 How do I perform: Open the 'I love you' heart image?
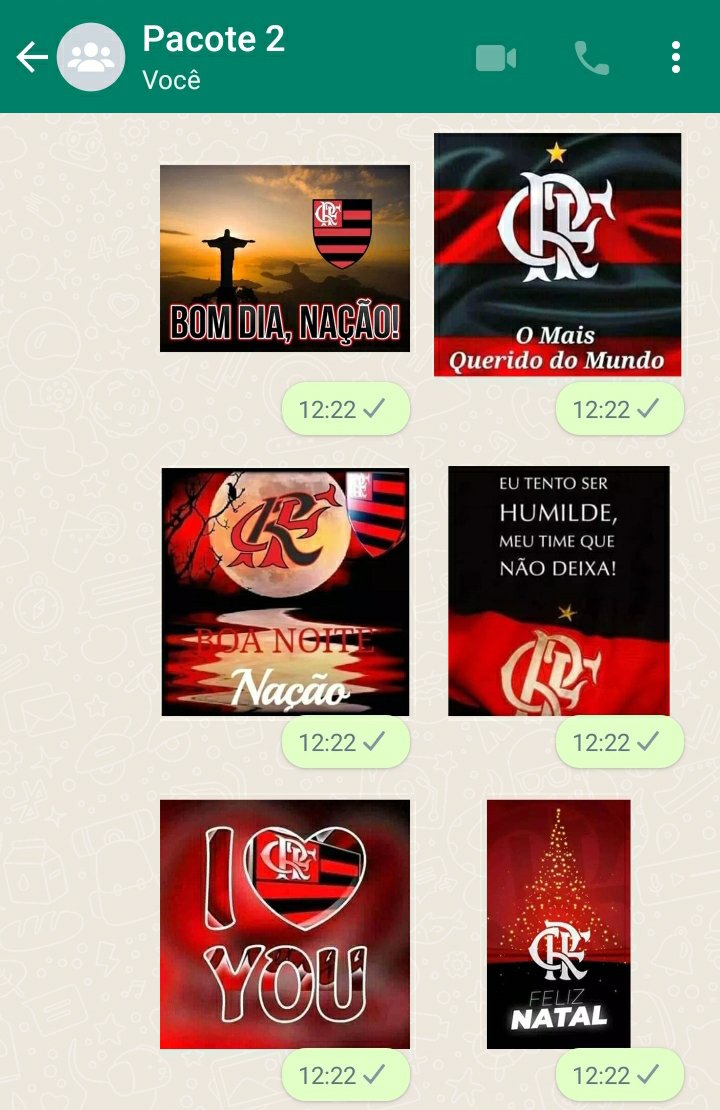click(285, 924)
